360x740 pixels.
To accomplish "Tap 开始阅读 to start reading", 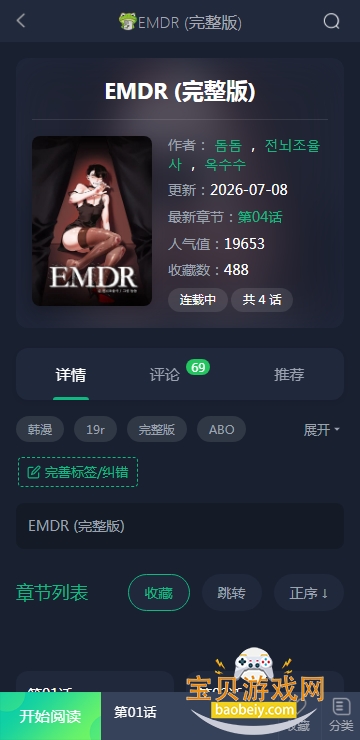I will [50, 716].
